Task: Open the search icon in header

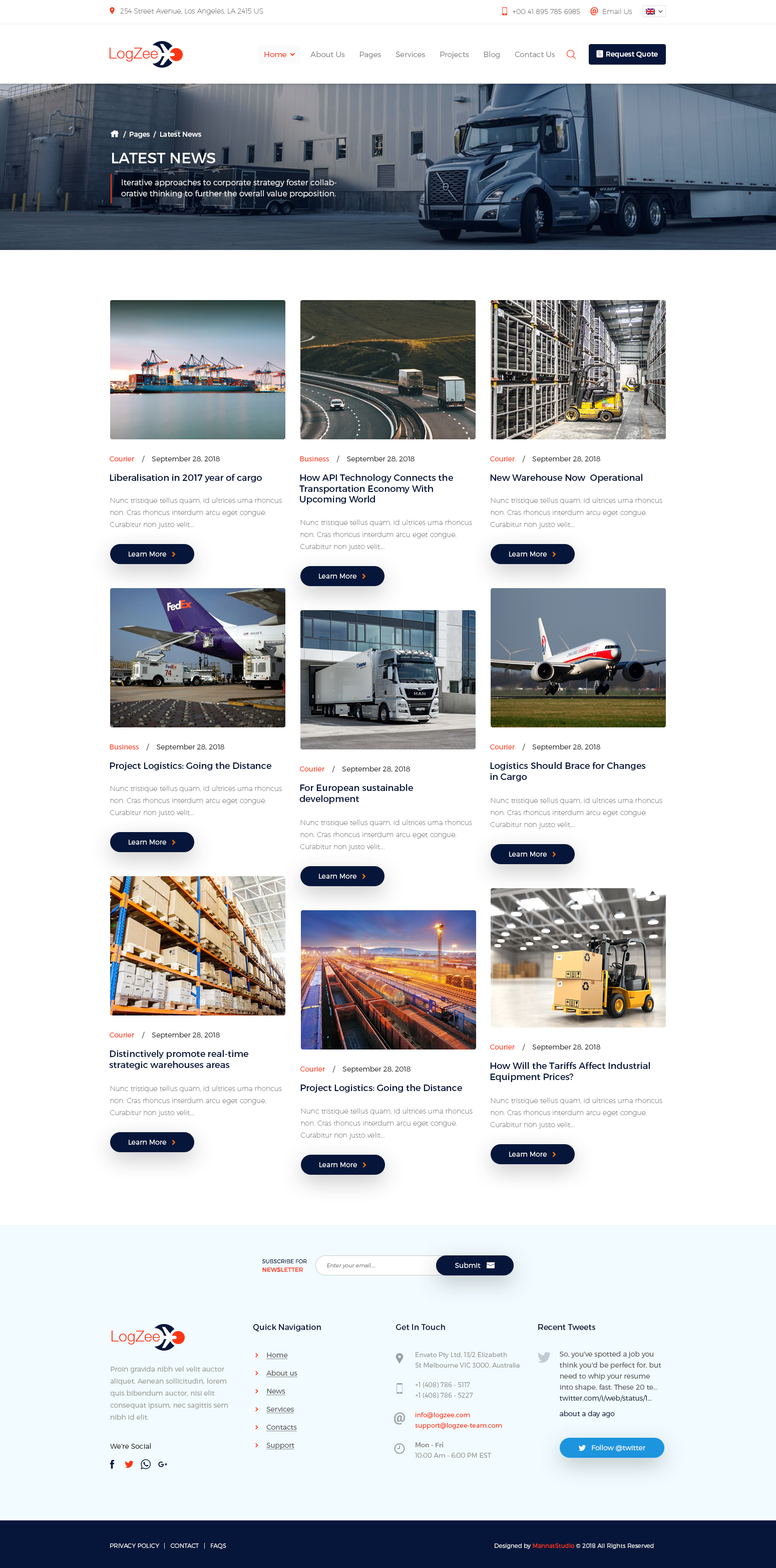Action: 570,55
